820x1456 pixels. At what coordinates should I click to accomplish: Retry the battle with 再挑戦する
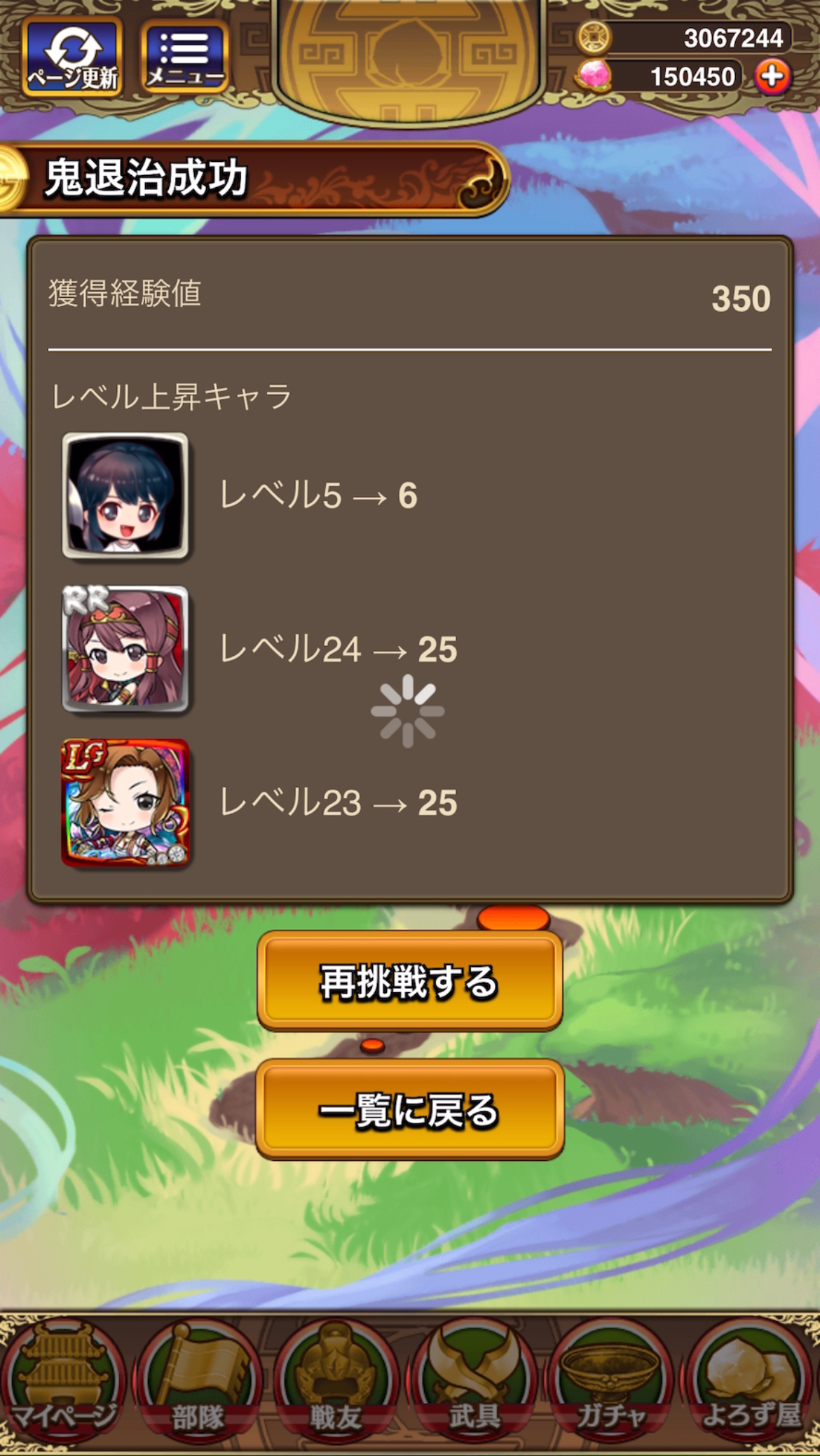[x=409, y=981]
